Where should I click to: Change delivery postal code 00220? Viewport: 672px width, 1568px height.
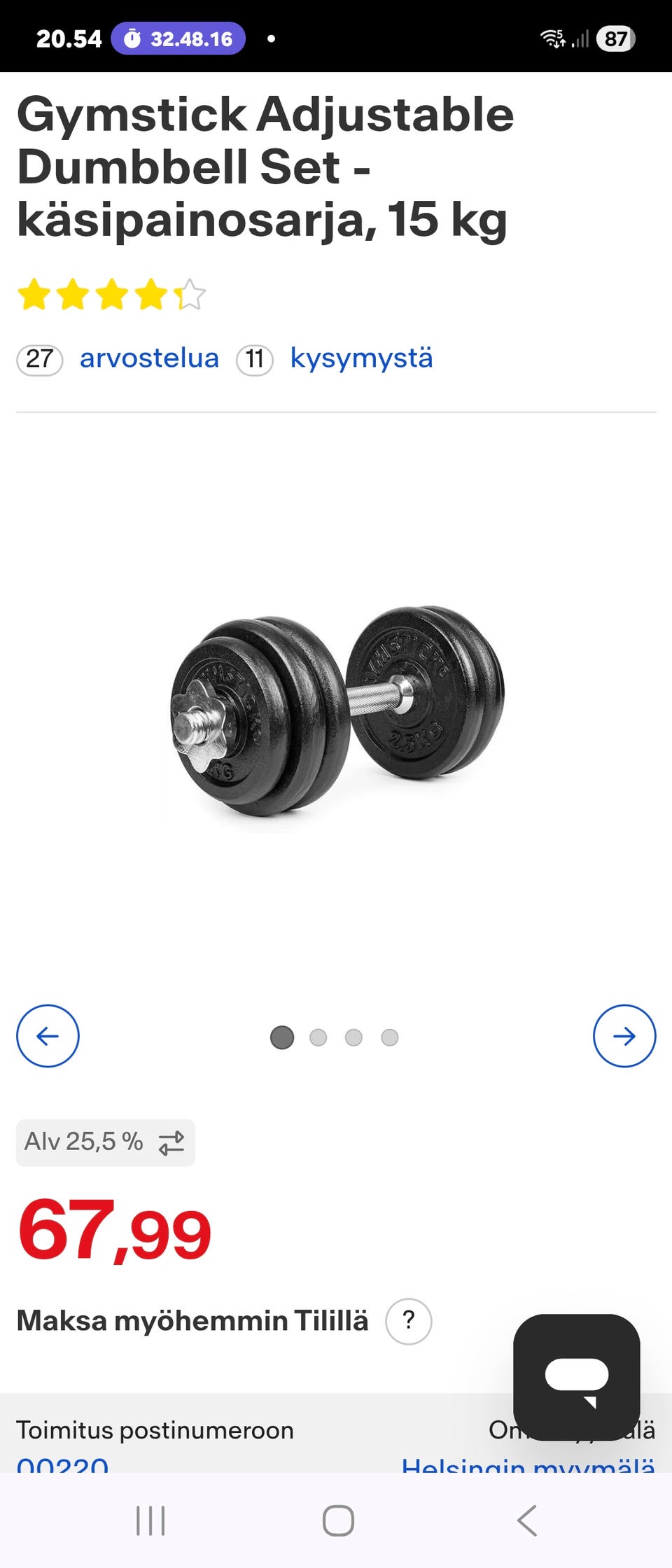tap(63, 1463)
